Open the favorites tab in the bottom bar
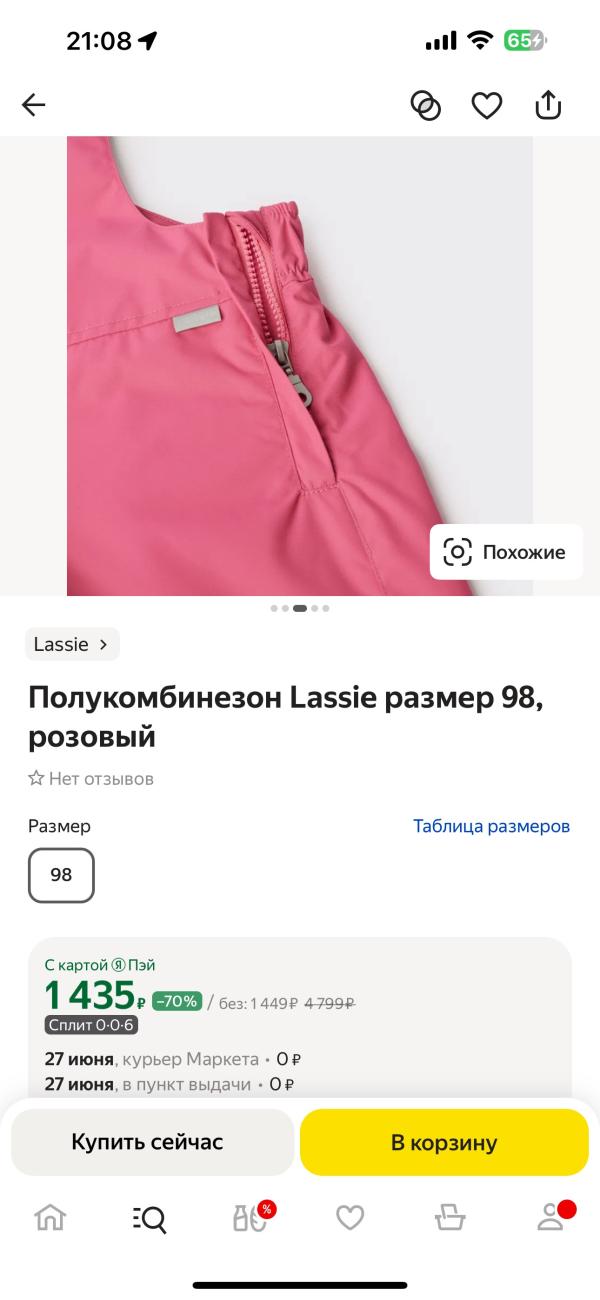 (x=349, y=1218)
